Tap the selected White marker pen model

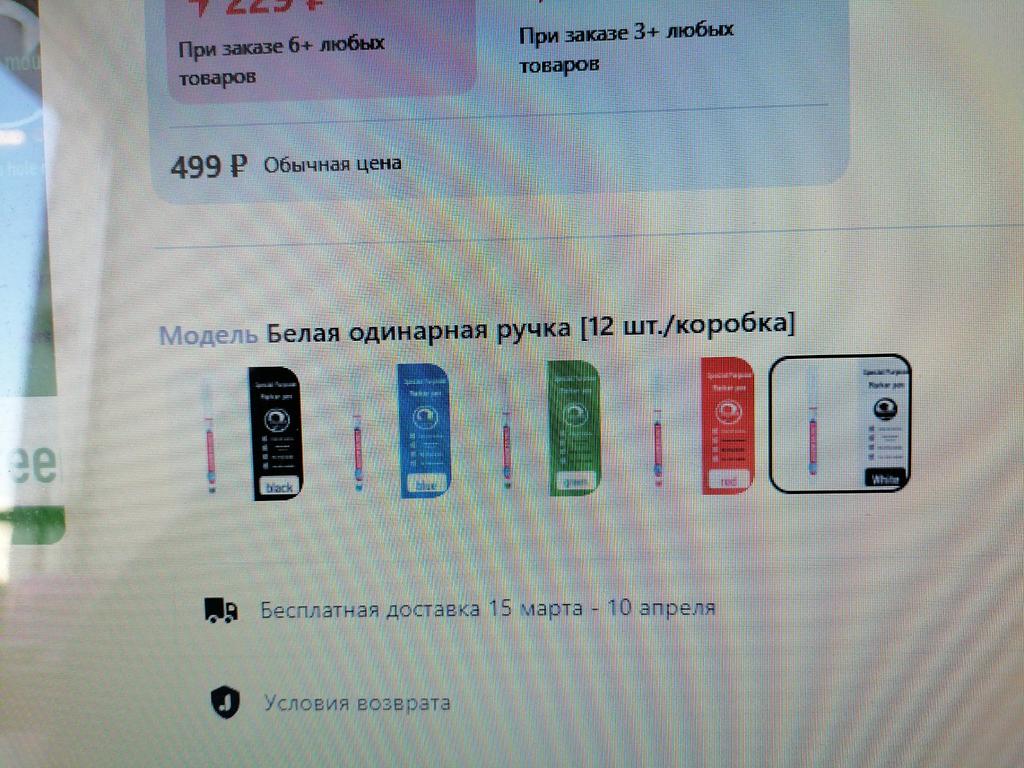click(840, 423)
